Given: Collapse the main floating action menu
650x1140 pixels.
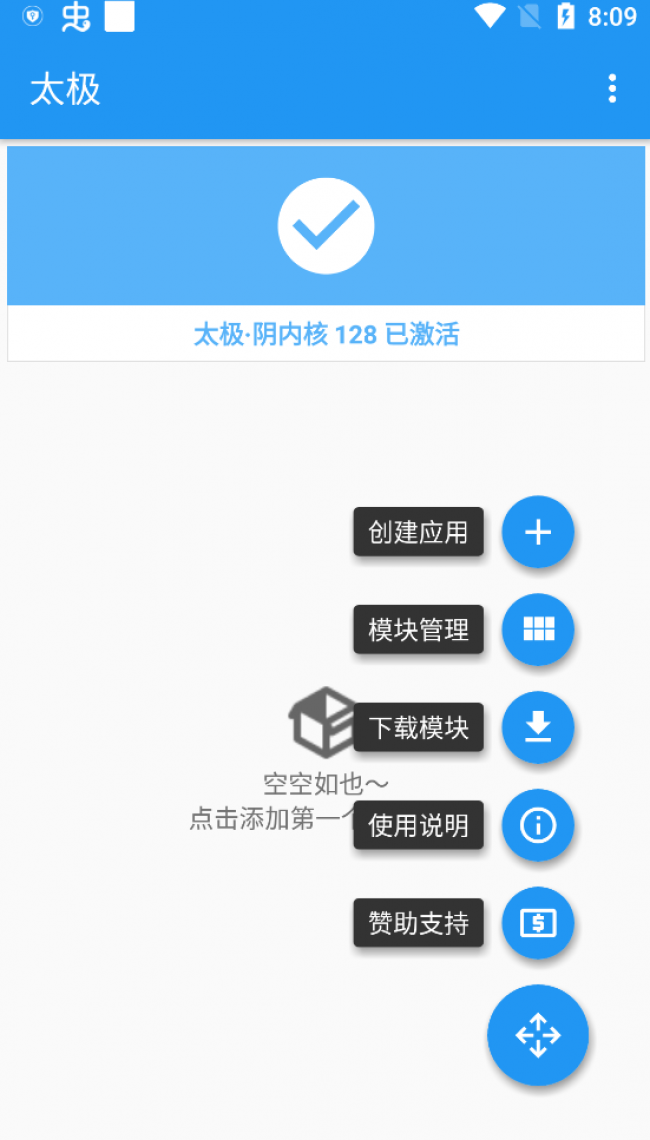Looking at the screenshot, I should 538,1035.
